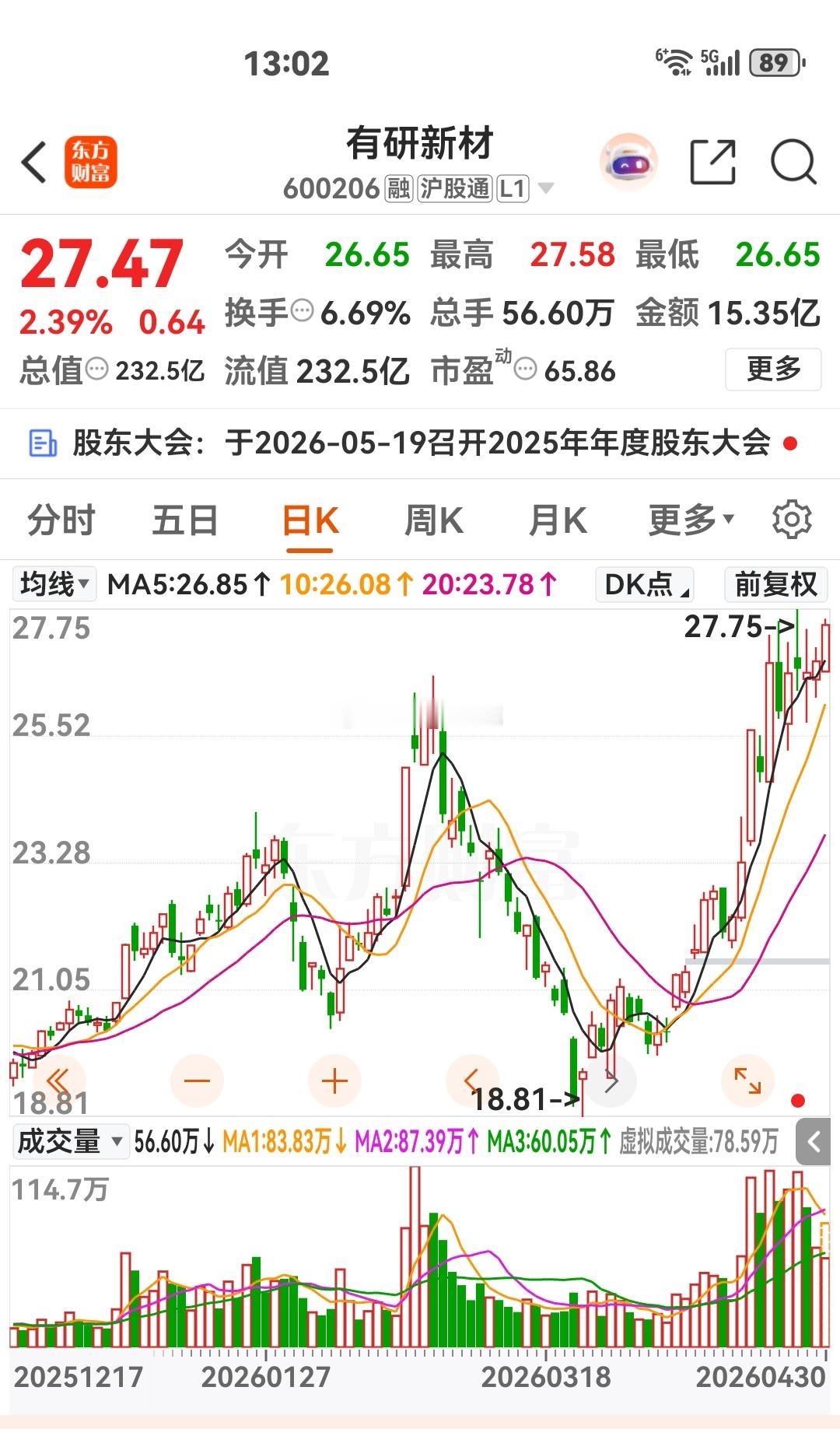The width and height of the screenshot is (840, 1429).
Task: Open the AI assistant robot icon
Action: (627, 160)
